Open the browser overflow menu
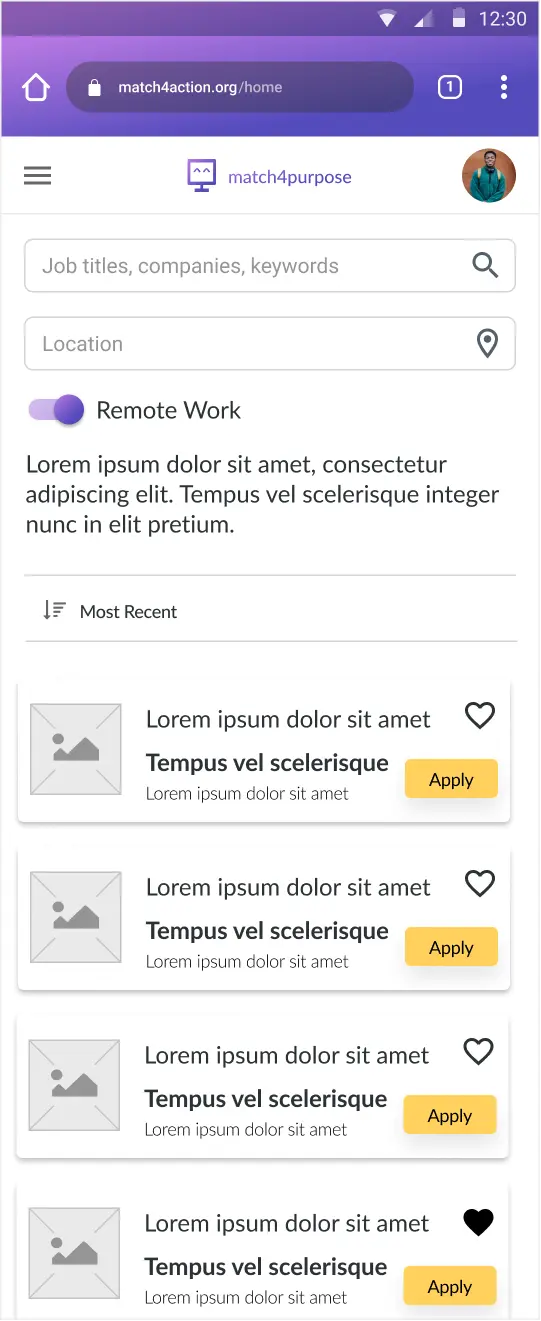Viewport: 541px width, 1321px height. point(504,87)
